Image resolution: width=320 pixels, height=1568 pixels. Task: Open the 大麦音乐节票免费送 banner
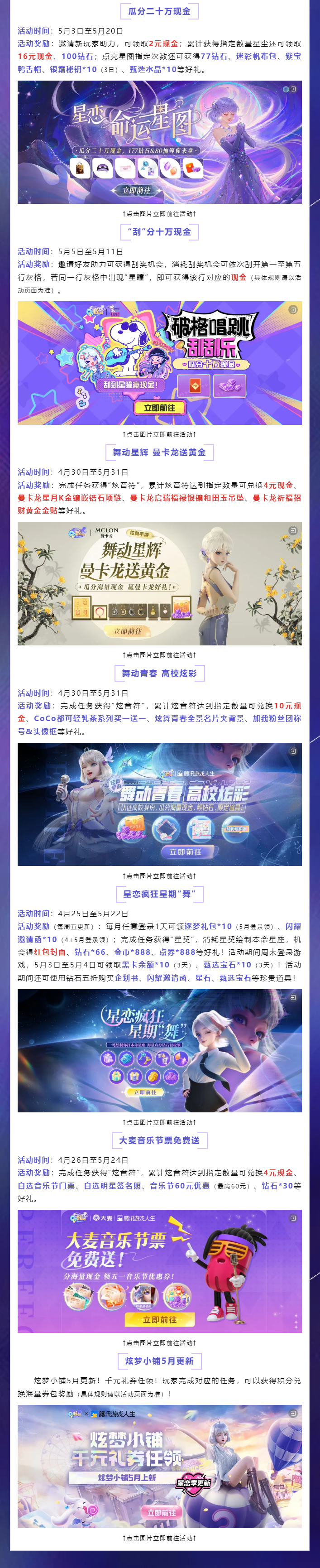[x=159, y=1271]
